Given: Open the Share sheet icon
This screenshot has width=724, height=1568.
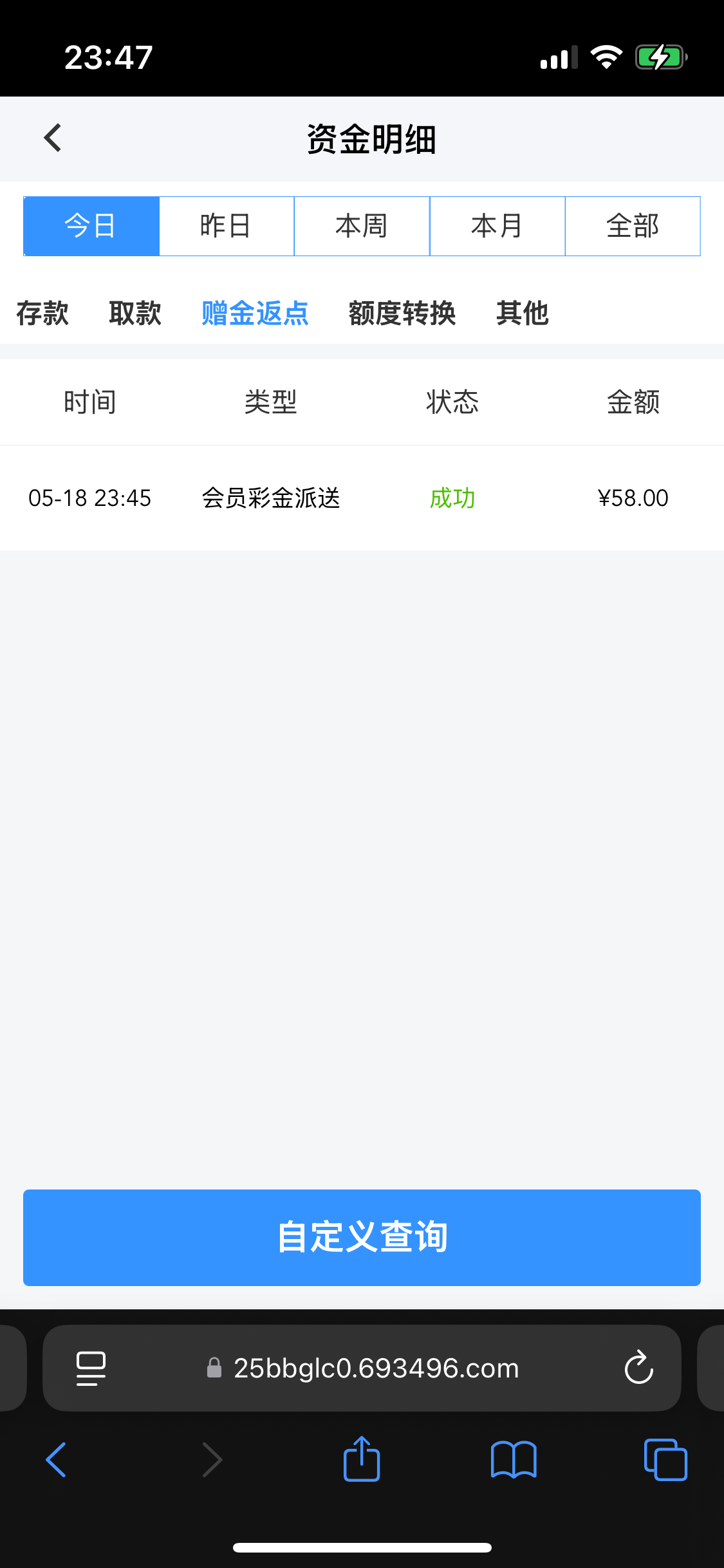Looking at the screenshot, I should tap(362, 1459).
